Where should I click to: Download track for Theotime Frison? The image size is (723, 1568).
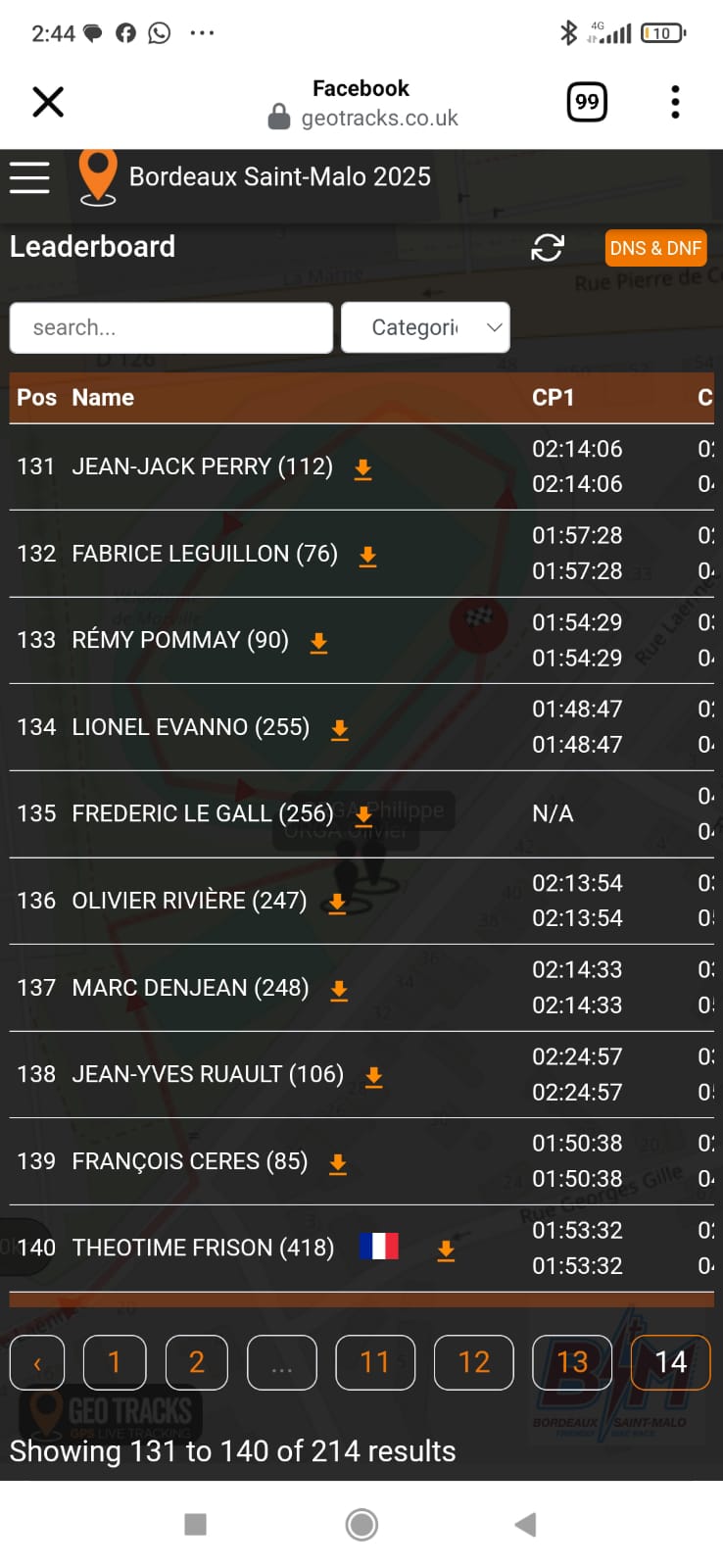pyautogui.click(x=446, y=1249)
